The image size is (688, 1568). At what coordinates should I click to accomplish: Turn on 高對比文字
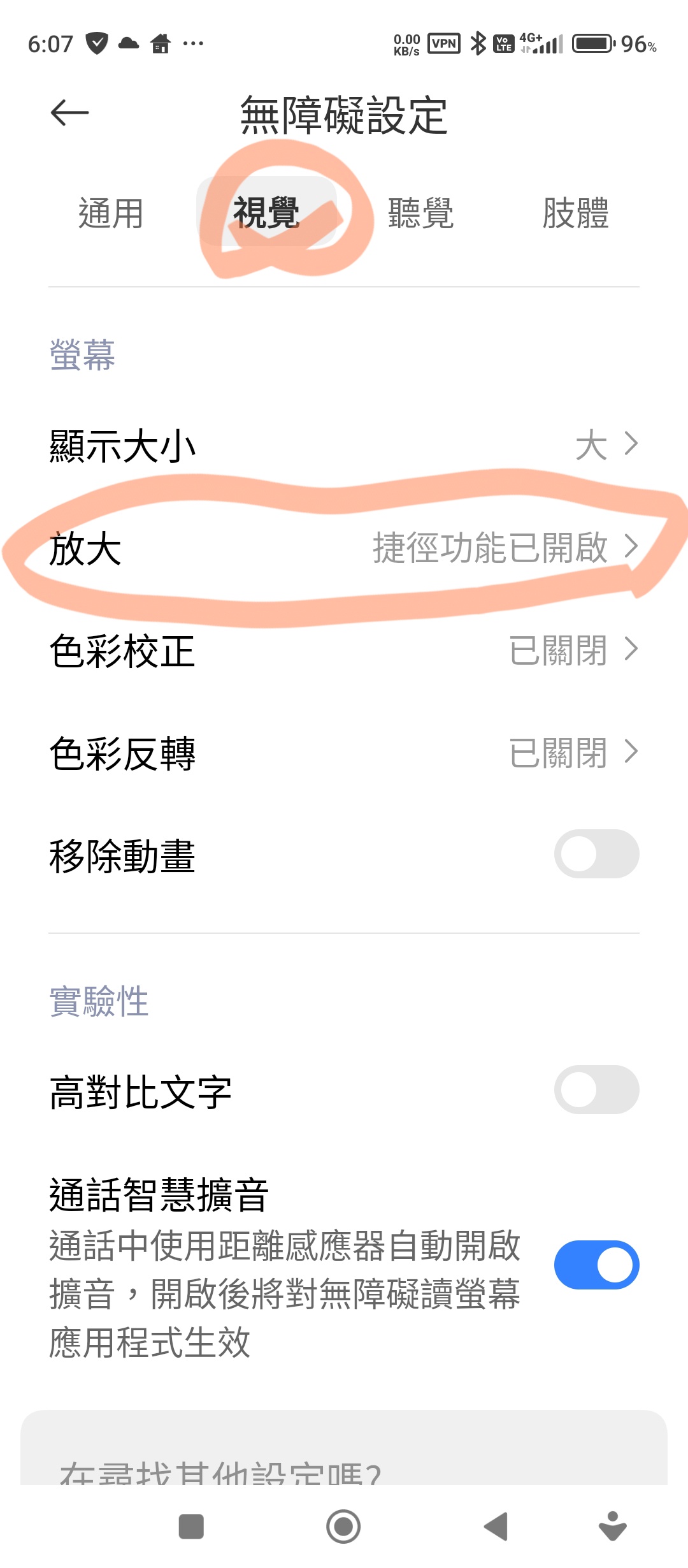(596, 1090)
